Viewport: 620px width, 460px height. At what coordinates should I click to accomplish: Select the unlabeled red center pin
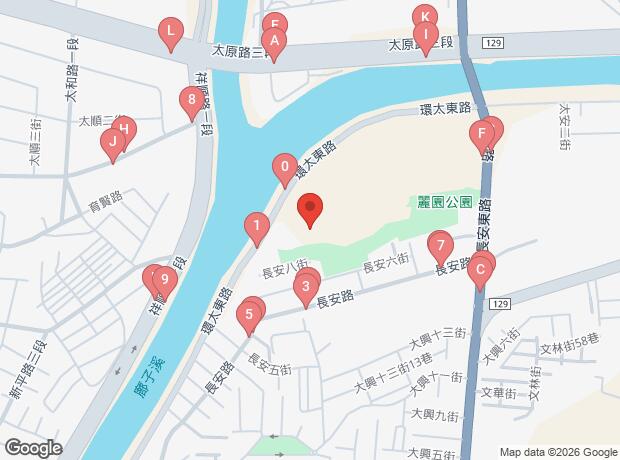(x=311, y=211)
